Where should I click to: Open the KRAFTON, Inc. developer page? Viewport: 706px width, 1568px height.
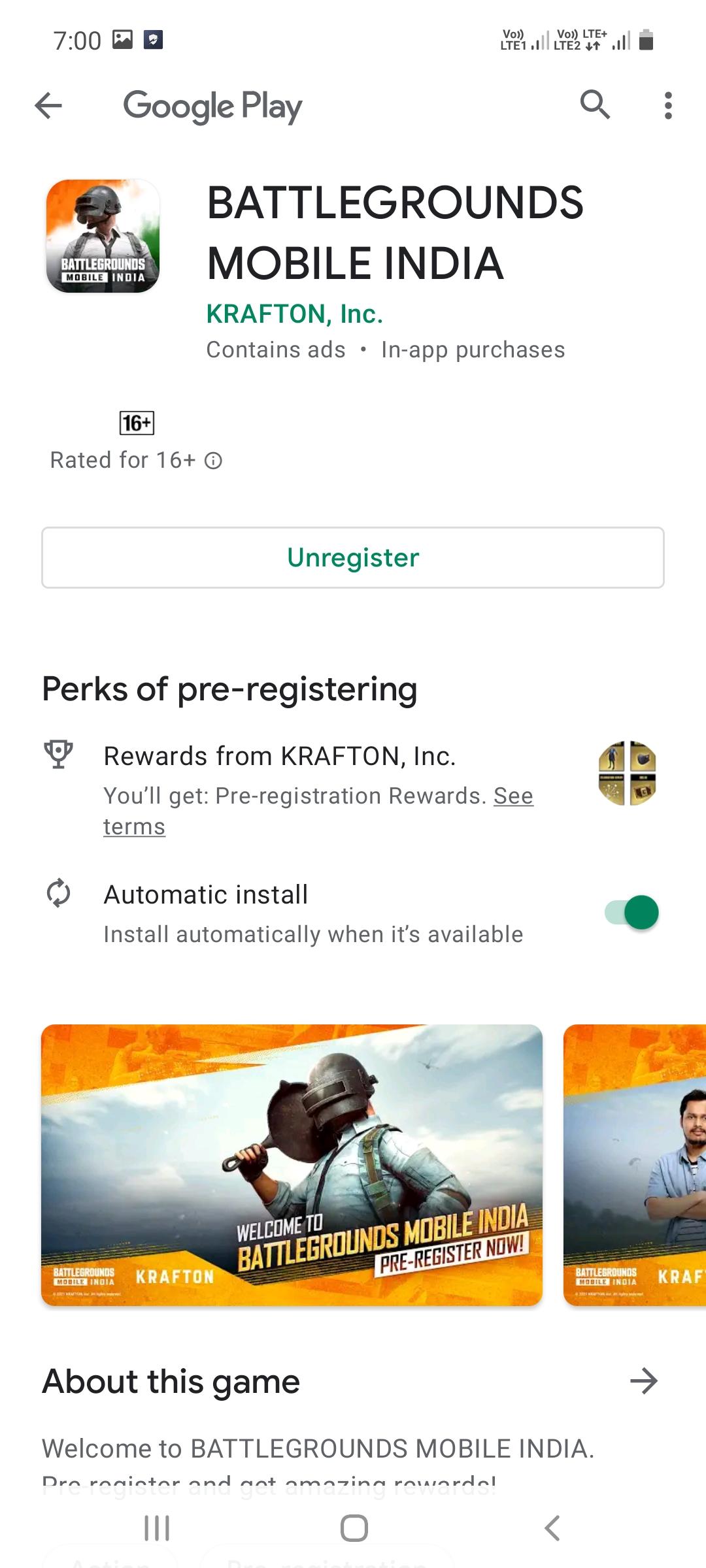pyautogui.click(x=294, y=314)
